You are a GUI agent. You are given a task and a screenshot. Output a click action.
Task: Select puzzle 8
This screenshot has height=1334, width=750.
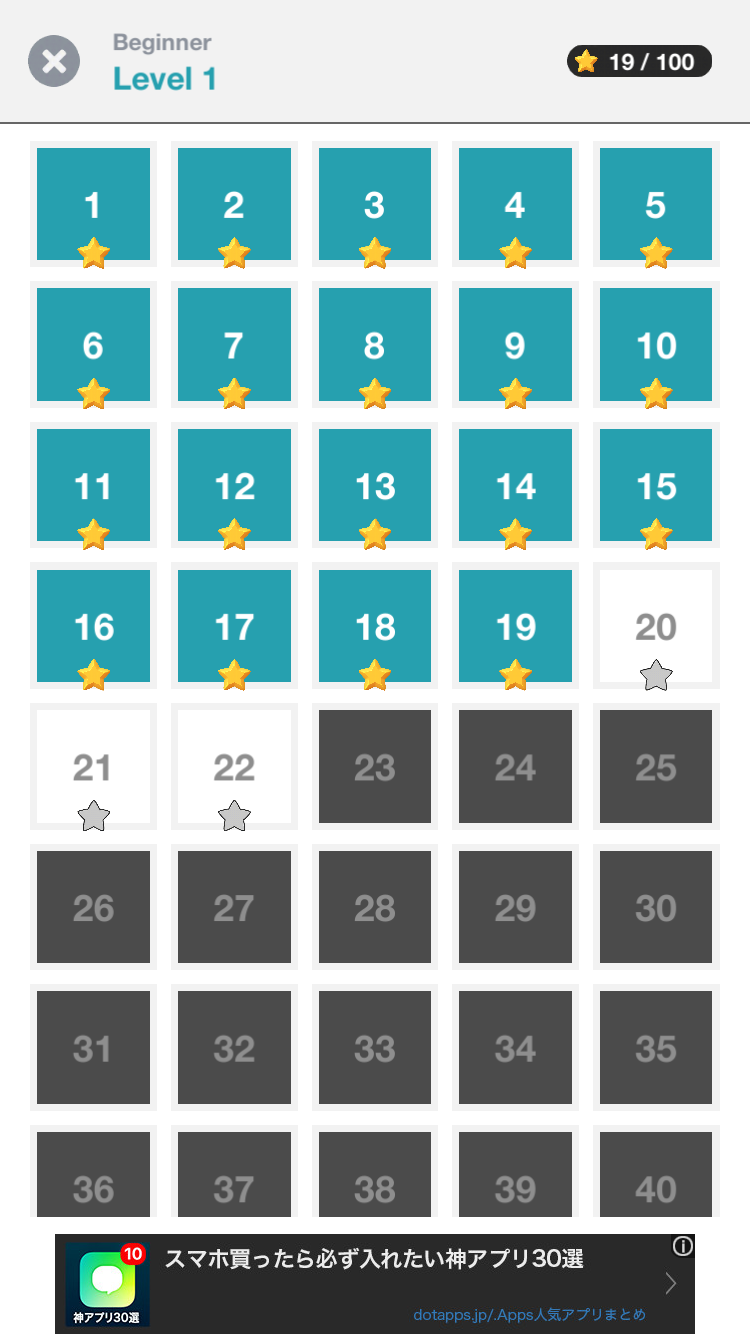tap(374, 345)
